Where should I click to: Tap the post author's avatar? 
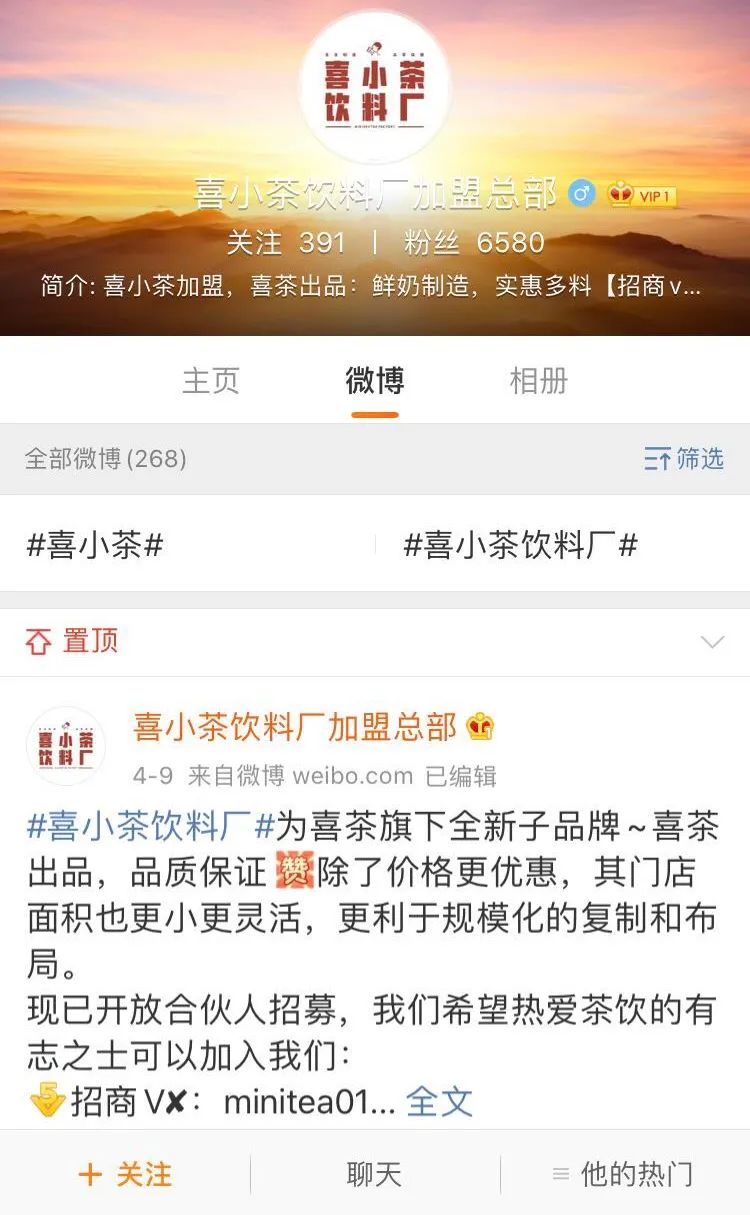click(x=66, y=746)
